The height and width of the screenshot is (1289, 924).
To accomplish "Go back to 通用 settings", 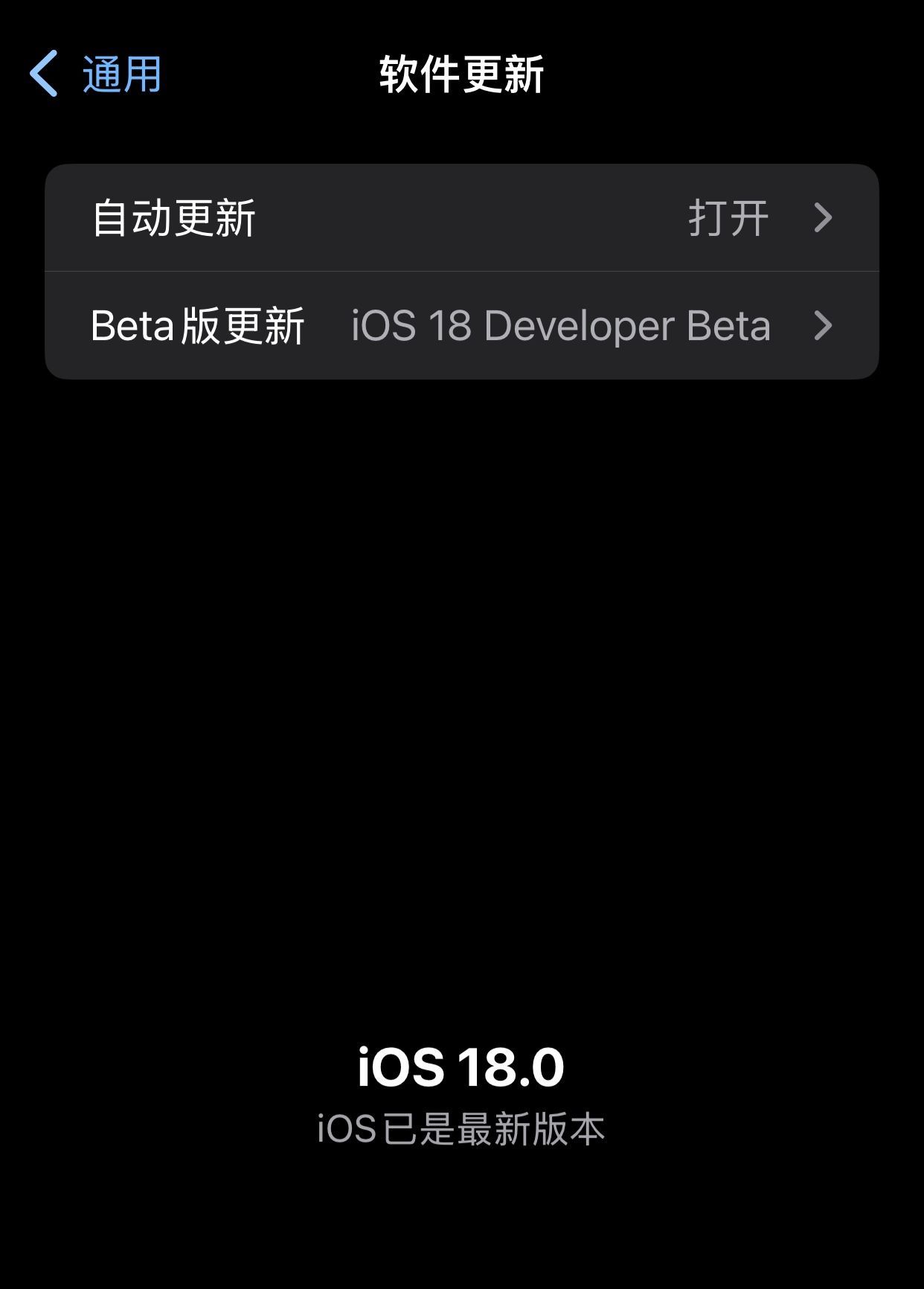I will click(95, 74).
